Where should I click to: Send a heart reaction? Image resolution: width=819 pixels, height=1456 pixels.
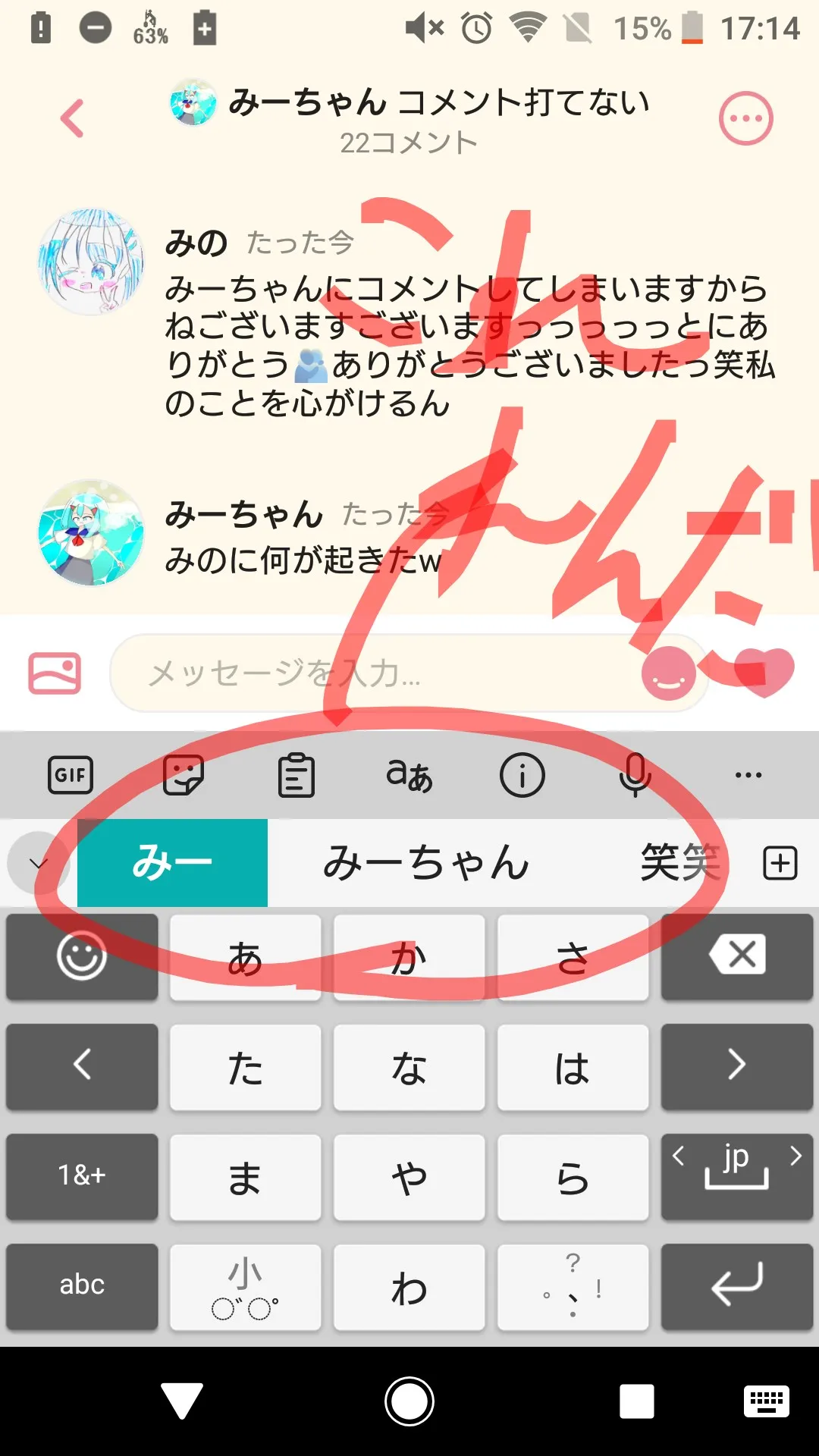764,672
